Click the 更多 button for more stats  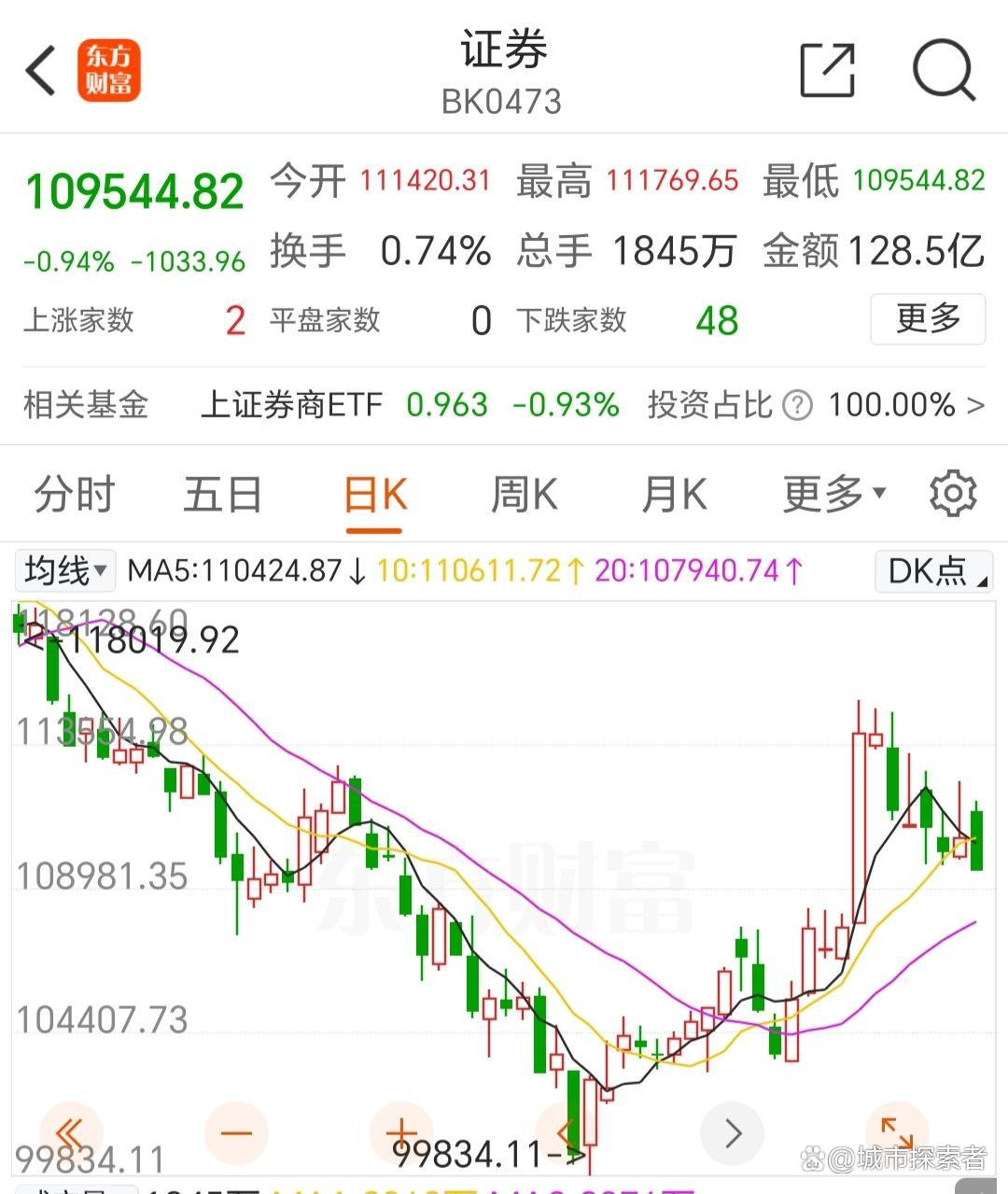[x=928, y=319]
